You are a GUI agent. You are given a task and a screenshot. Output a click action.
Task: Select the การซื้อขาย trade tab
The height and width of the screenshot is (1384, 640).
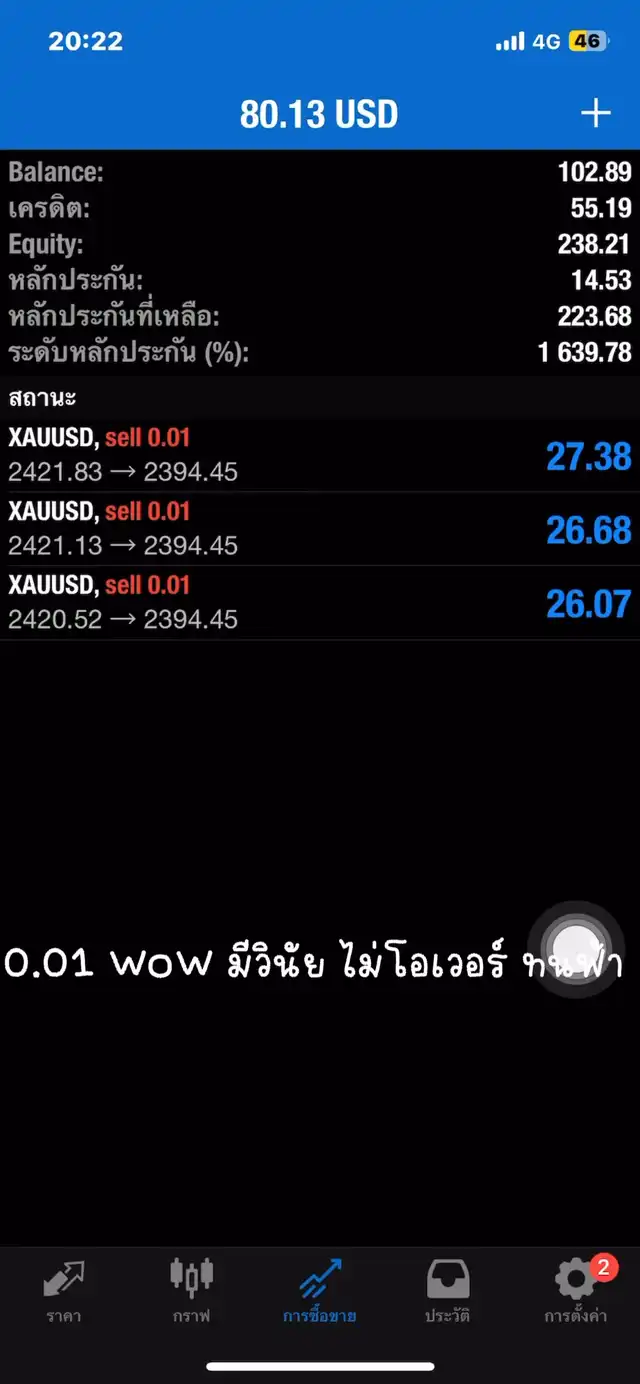click(320, 1291)
